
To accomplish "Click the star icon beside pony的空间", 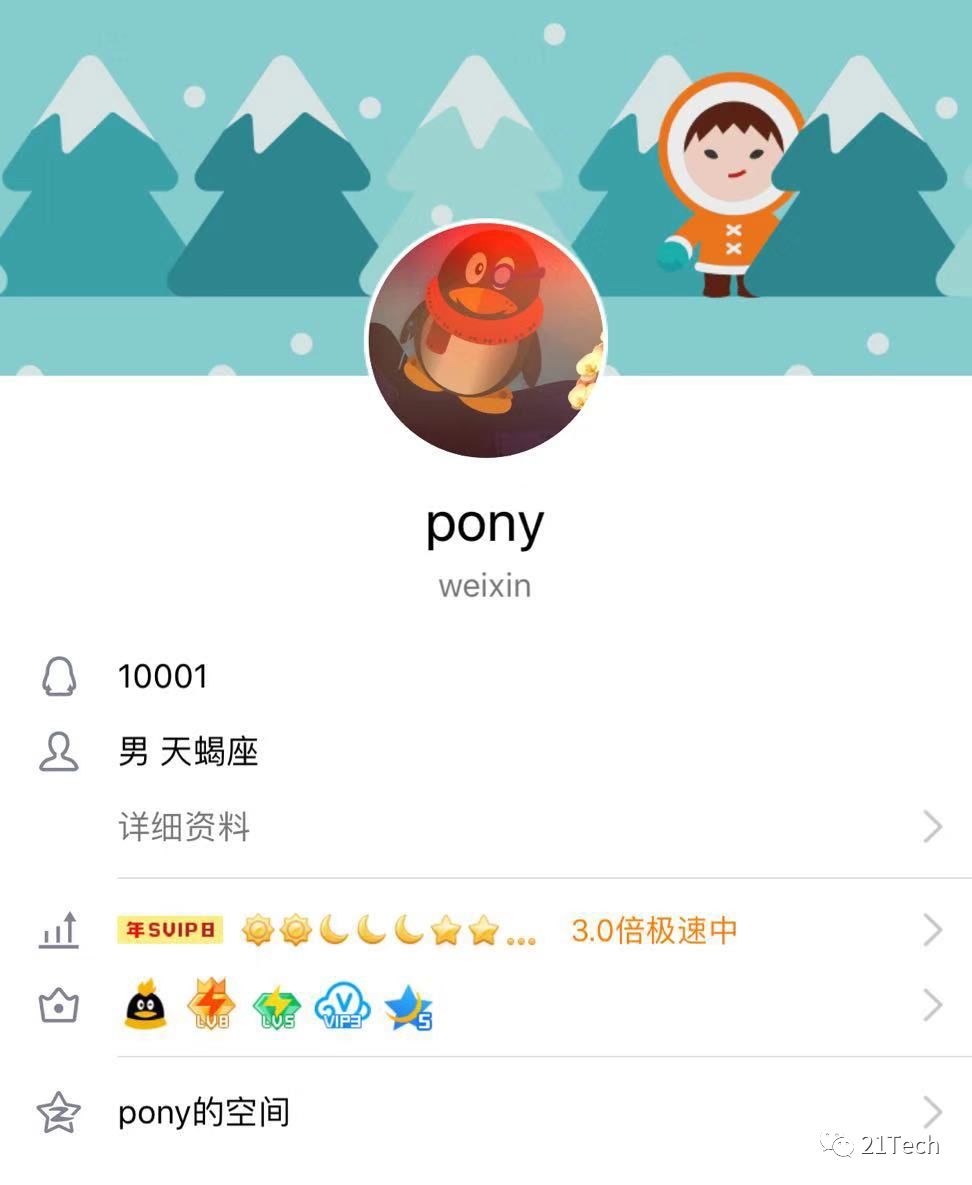I will [60, 1111].
